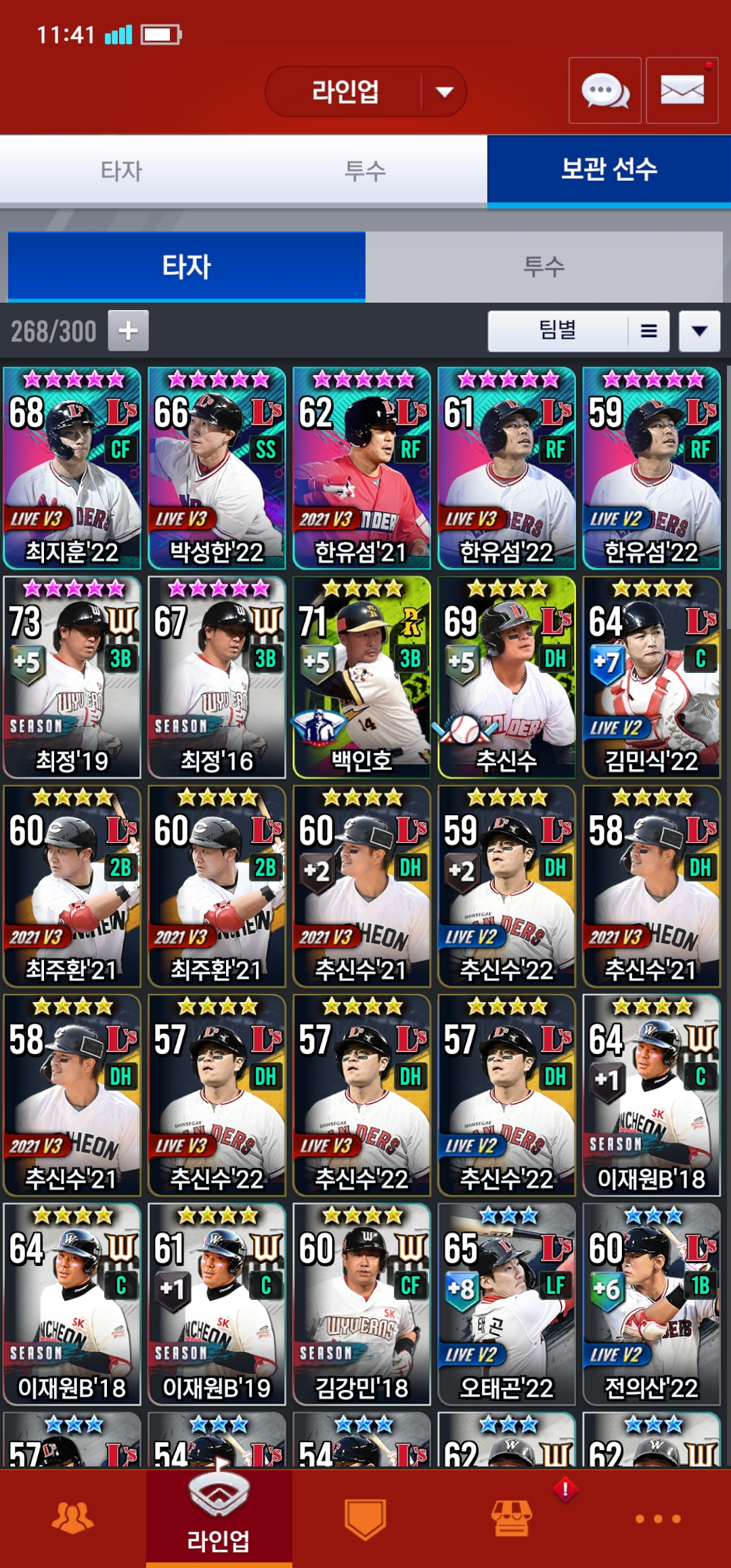Image resolution: width=731 pixels, height=1568 pixels.
Task: Open the chat bubbles icon
Action: coord(604,91)
